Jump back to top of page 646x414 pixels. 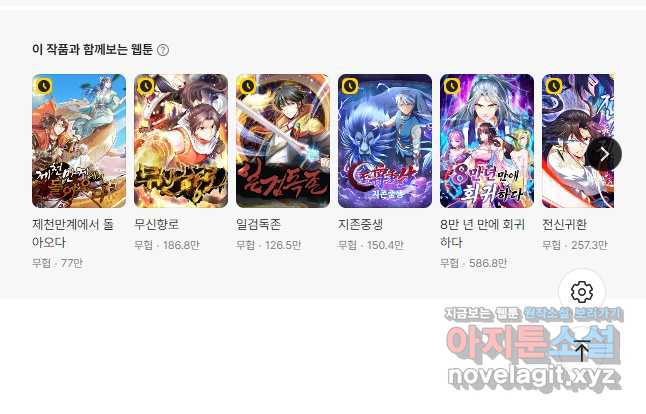tap(582, 351)
